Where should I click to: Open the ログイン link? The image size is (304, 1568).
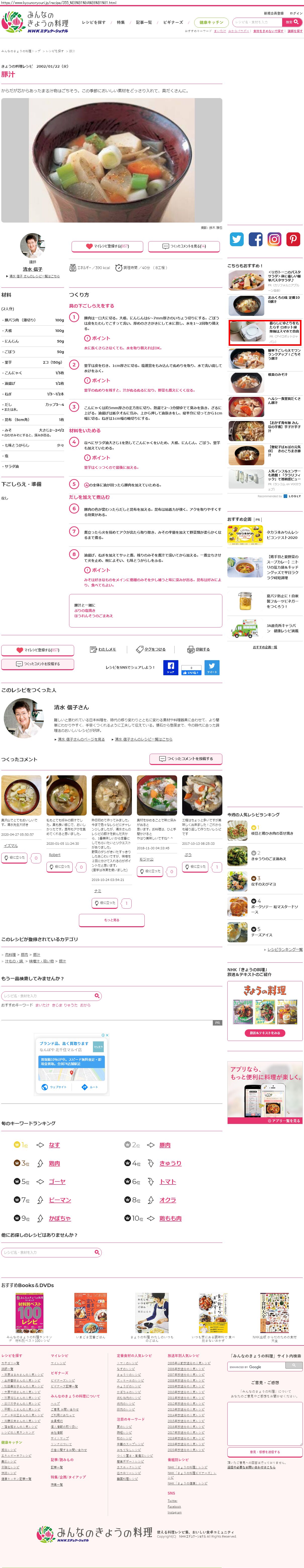[295, 13]
